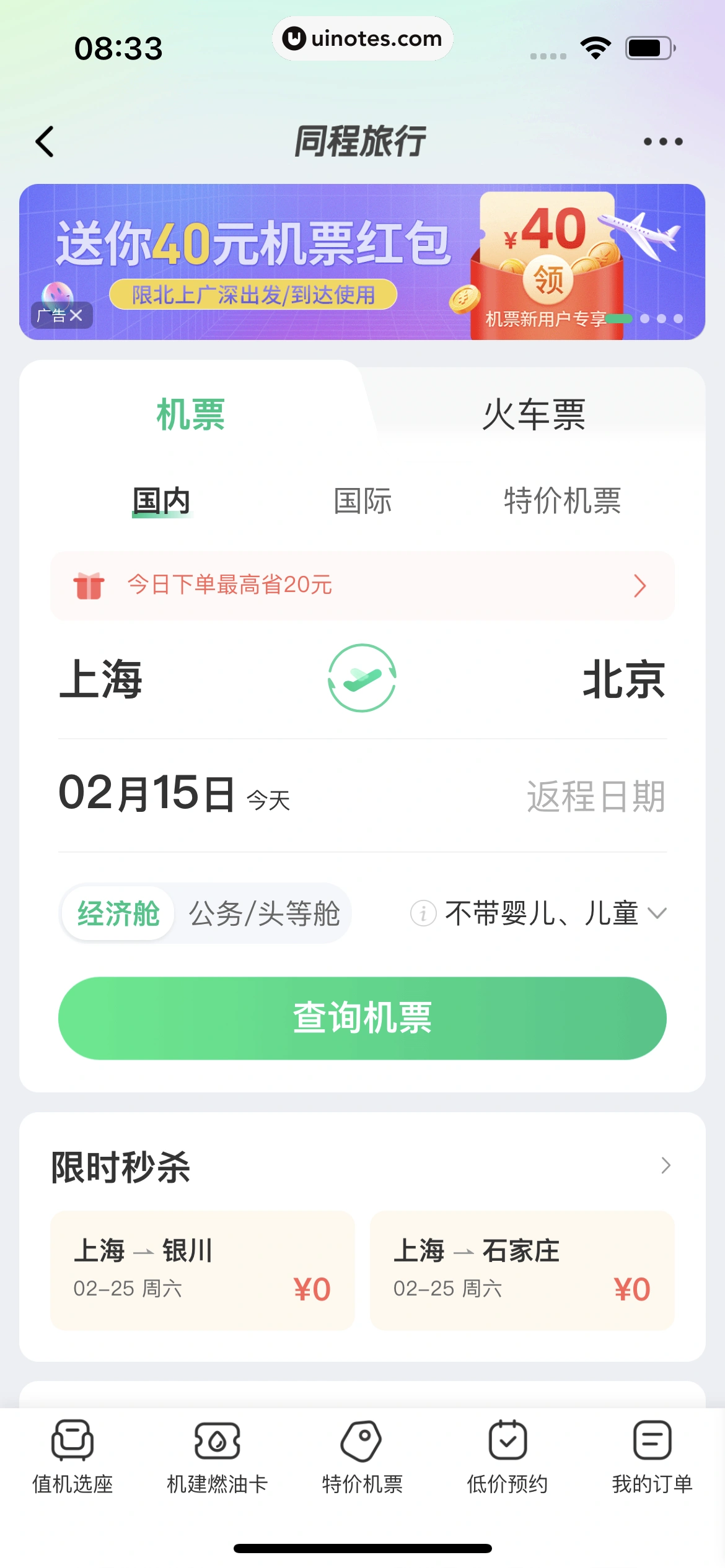The image size is (725, 1568).
Task: Go back using the top-left arrow
Action: [45, 142]
